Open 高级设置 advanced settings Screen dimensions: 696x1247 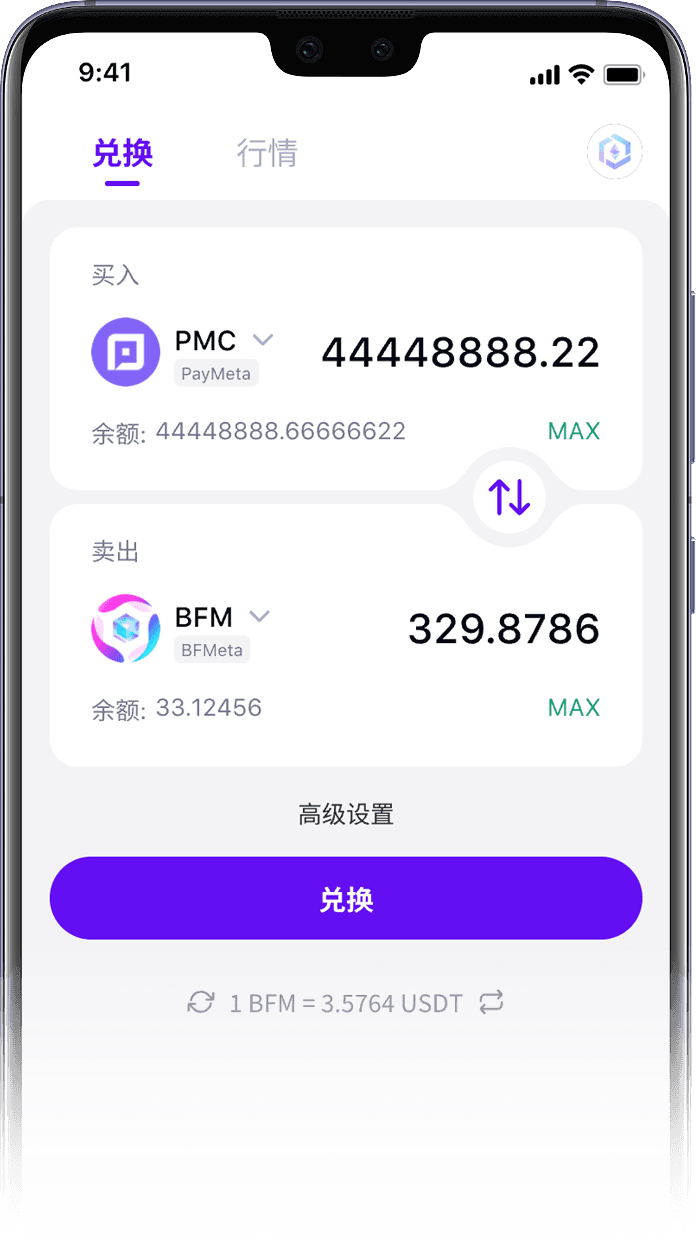point(346,815)
